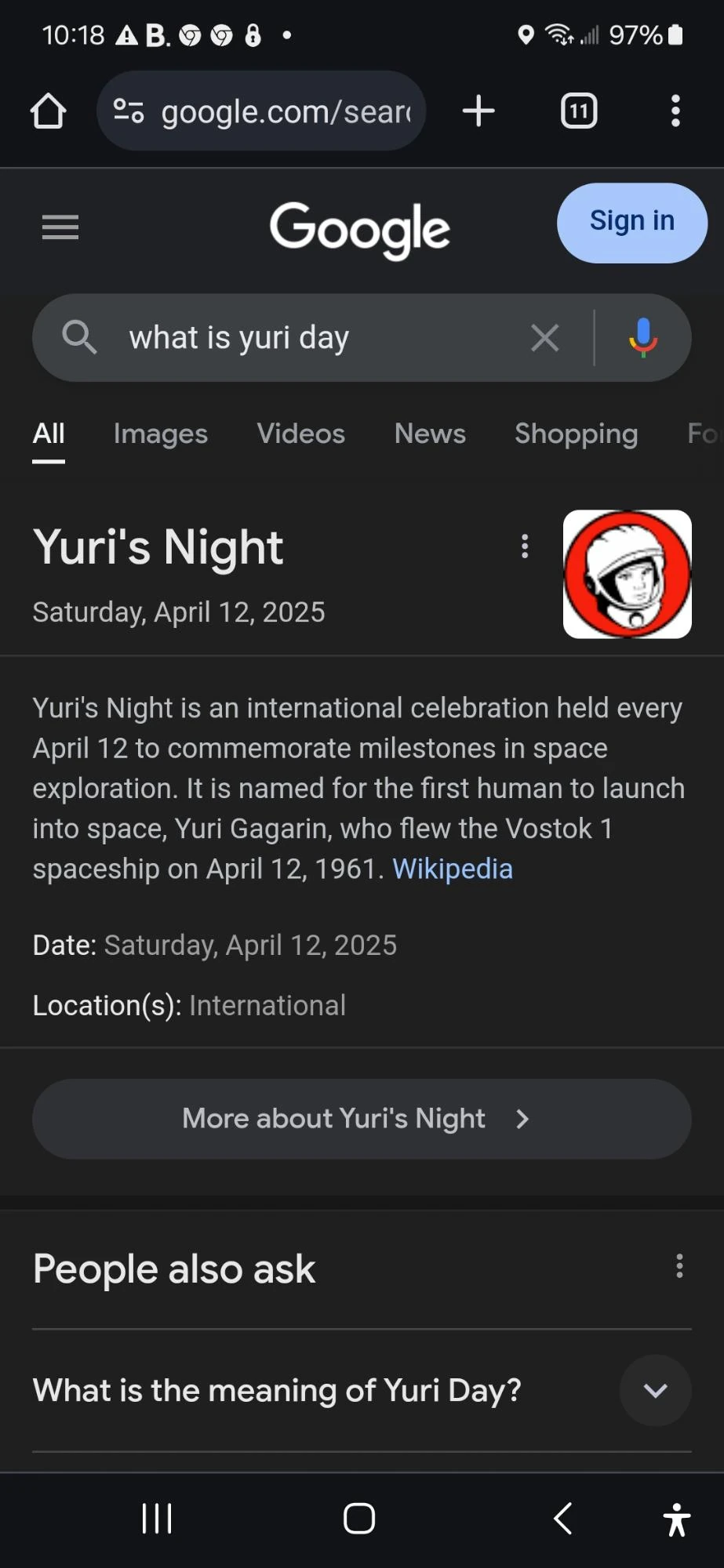
Task: Expand "What is the meaning of Yuri Day?"
Action: [x=655, y=1390]
